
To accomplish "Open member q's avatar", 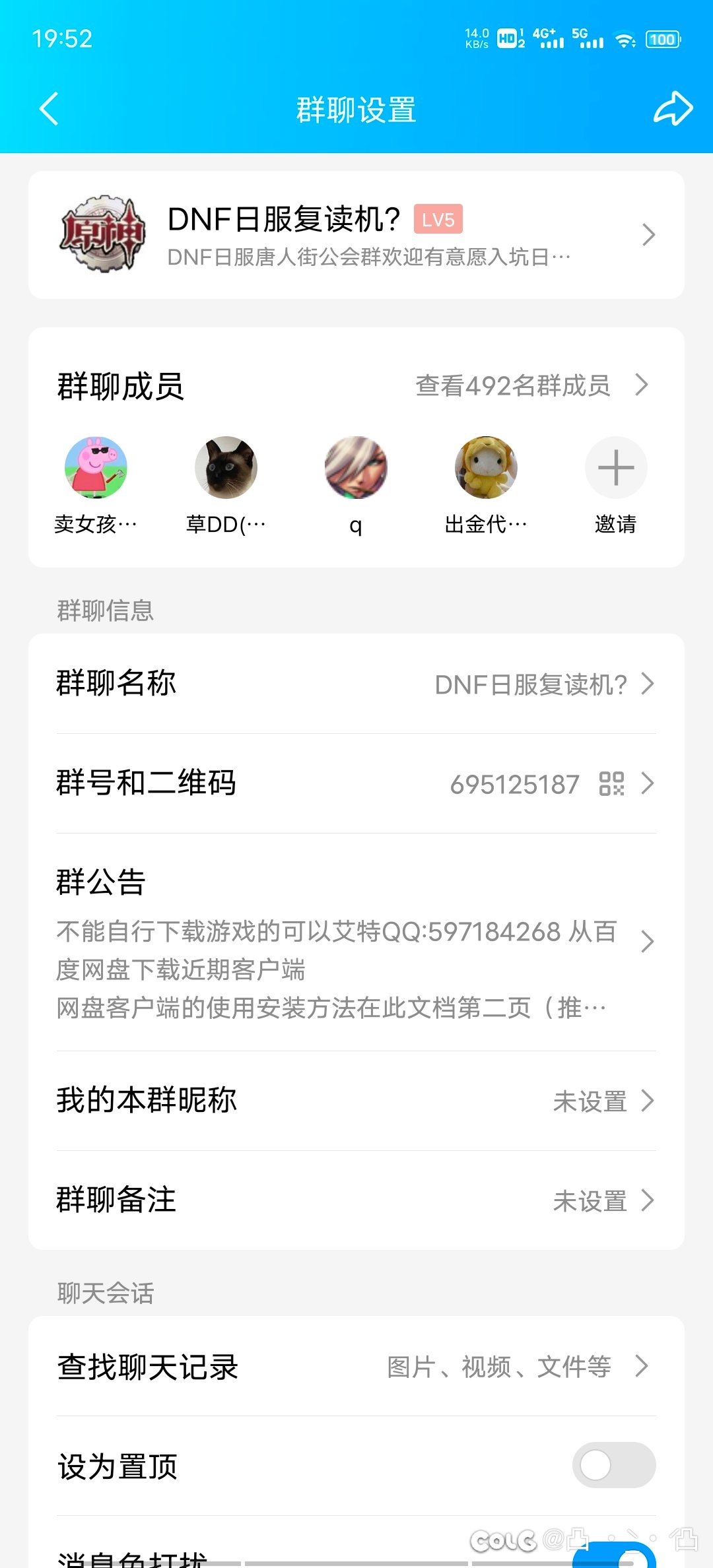I will pos(356,467).
